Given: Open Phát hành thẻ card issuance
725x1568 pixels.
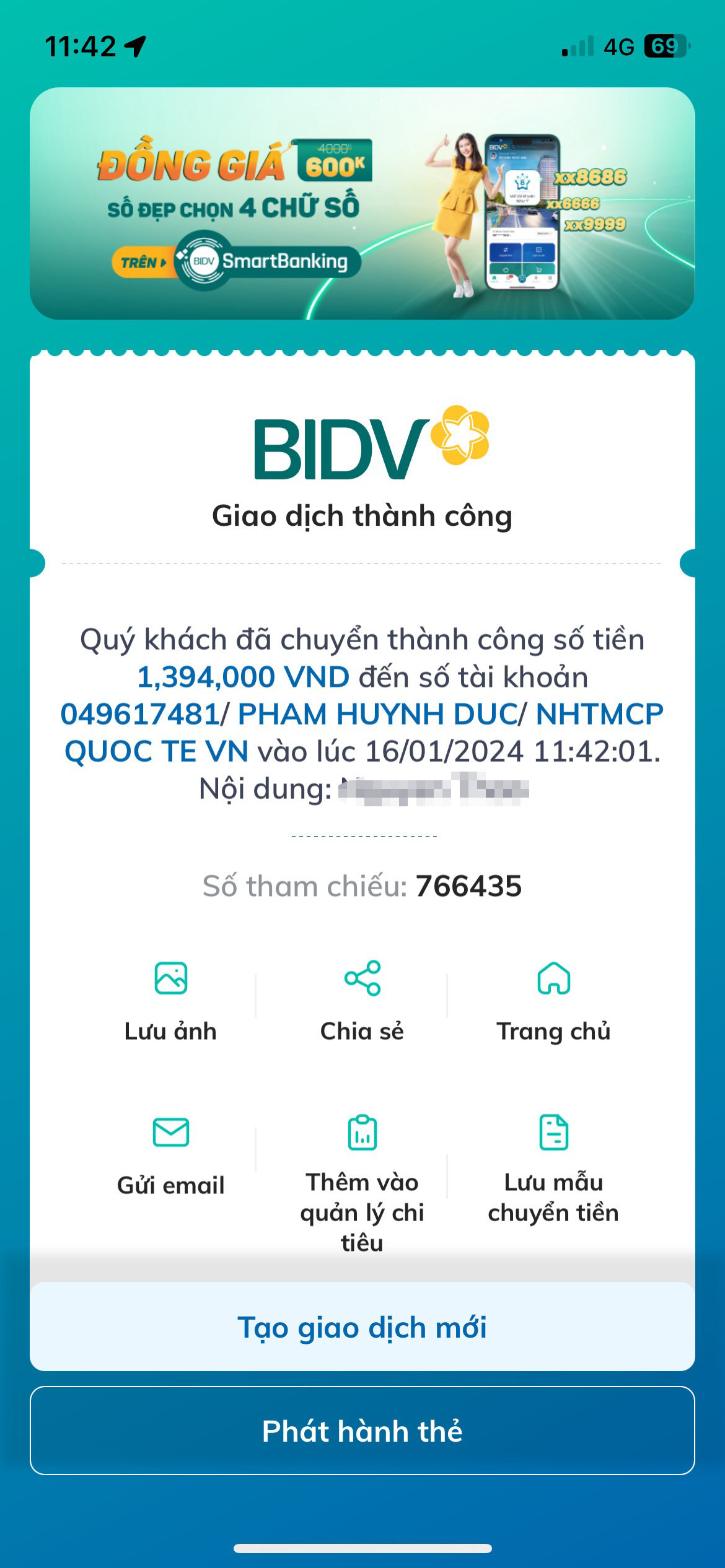Looking at the screenshot, I should coord(362,1431).
